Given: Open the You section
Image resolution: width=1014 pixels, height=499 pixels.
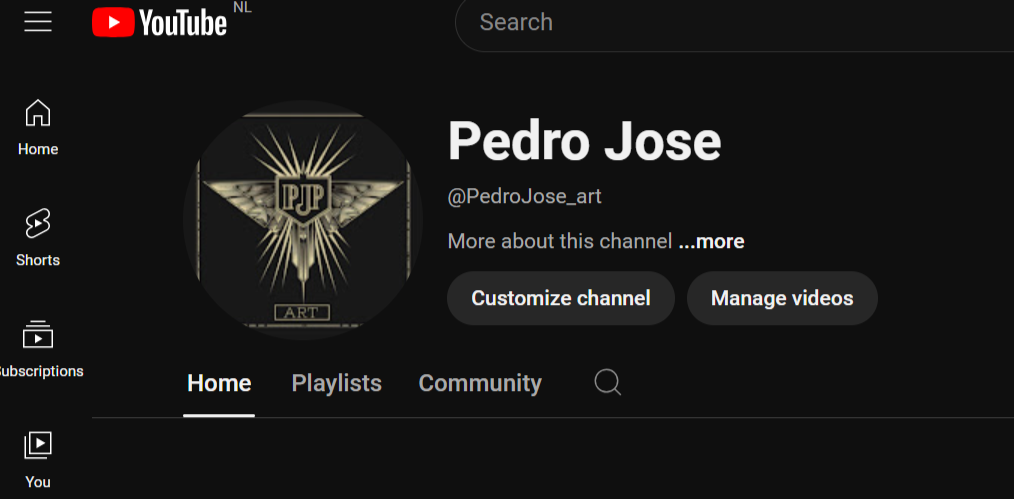Looking at the screenshot, I should coord(38,459).
